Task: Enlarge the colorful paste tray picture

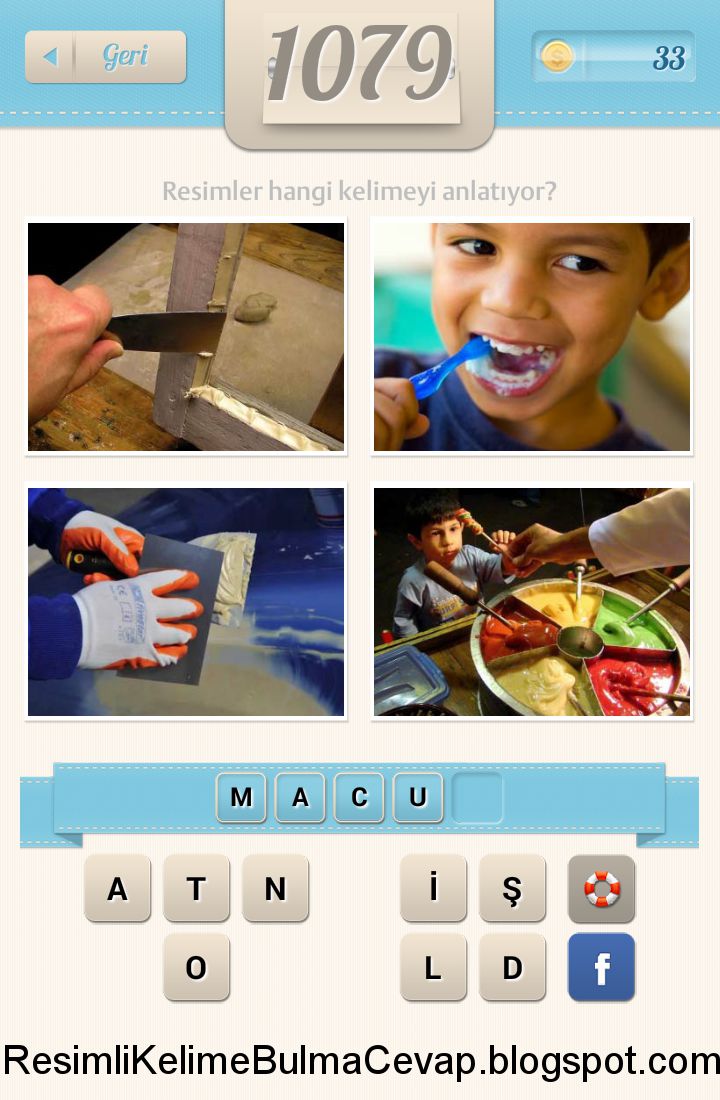Action: pyautogui.click(x=532, y=602)
